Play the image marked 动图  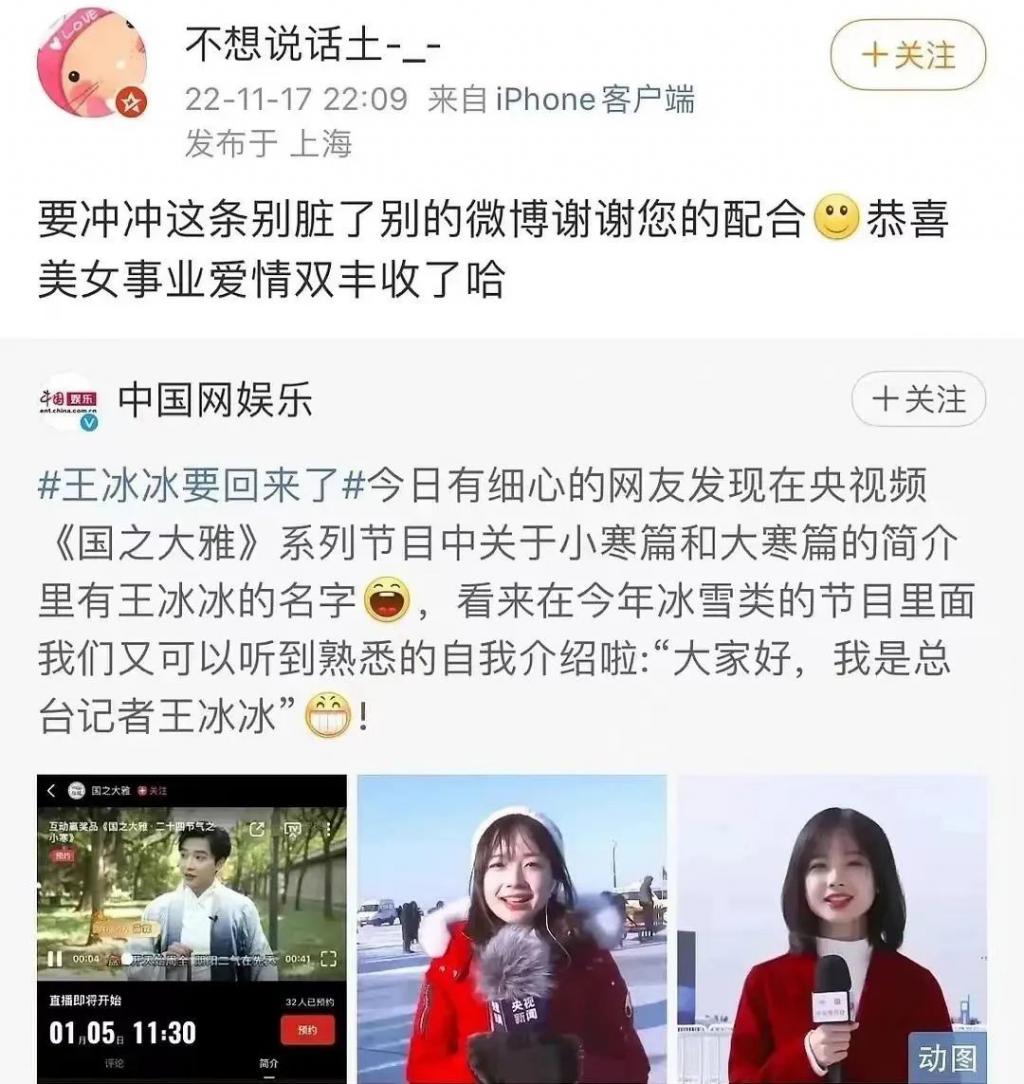[x=832, y=928]
